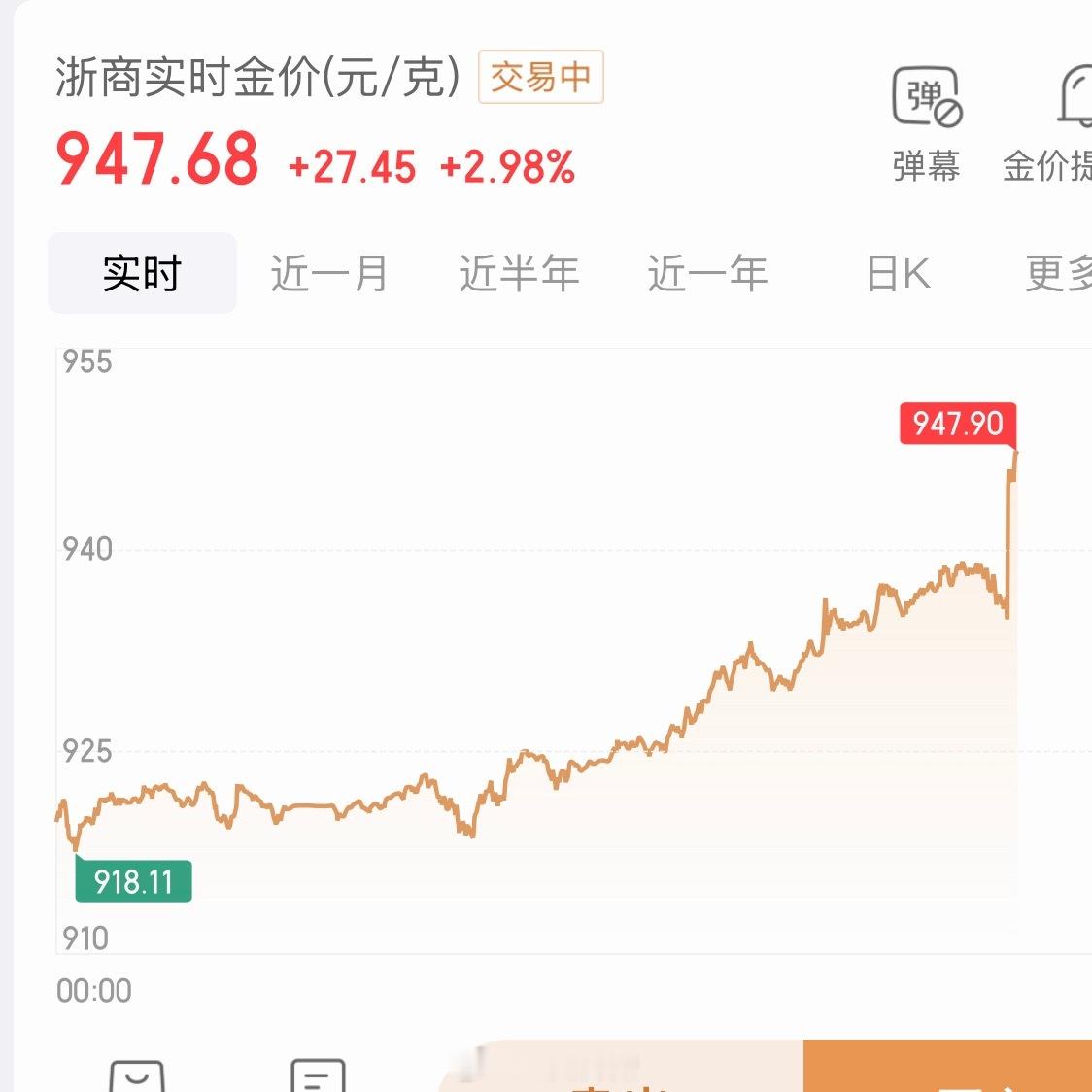1092x1092 pixels.
Task: Switch to the 近一月 tab
Action: click(328, 273)
